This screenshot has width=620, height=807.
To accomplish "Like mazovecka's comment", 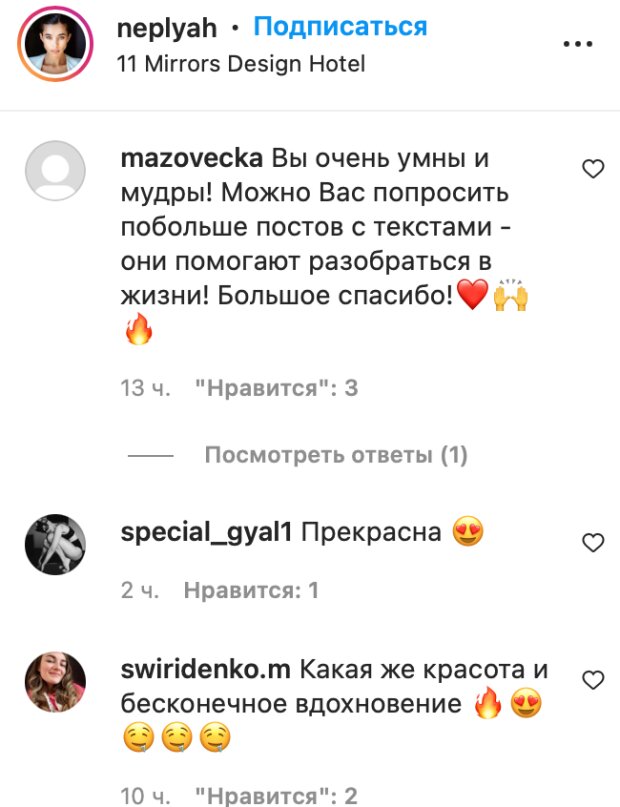I will pyautogui.click(x=593, y=169).
